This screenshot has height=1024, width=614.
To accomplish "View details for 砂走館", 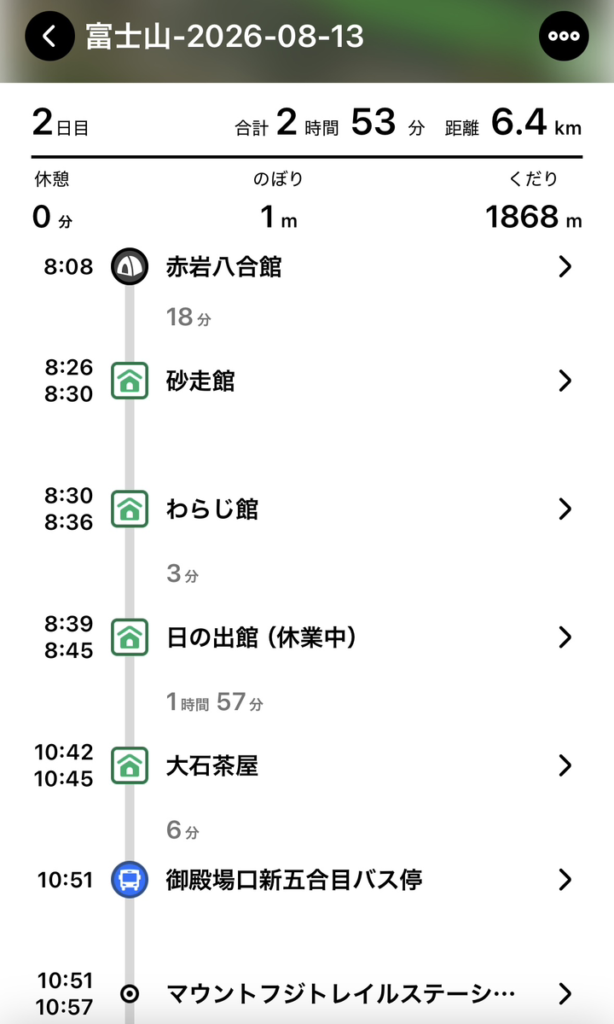I will (307, 381).
